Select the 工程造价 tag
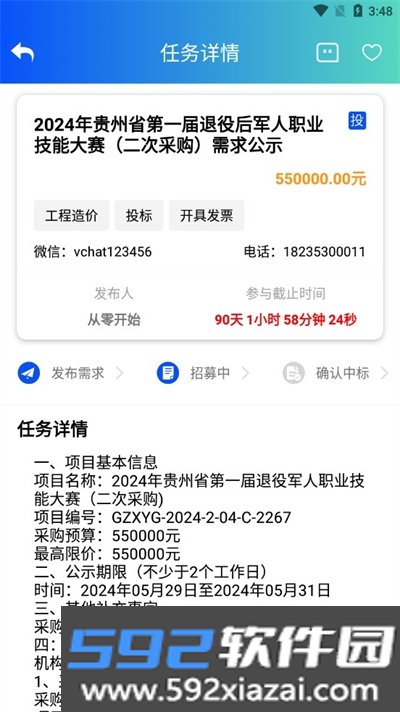400x712 pixels. click(x=71, y=216)
